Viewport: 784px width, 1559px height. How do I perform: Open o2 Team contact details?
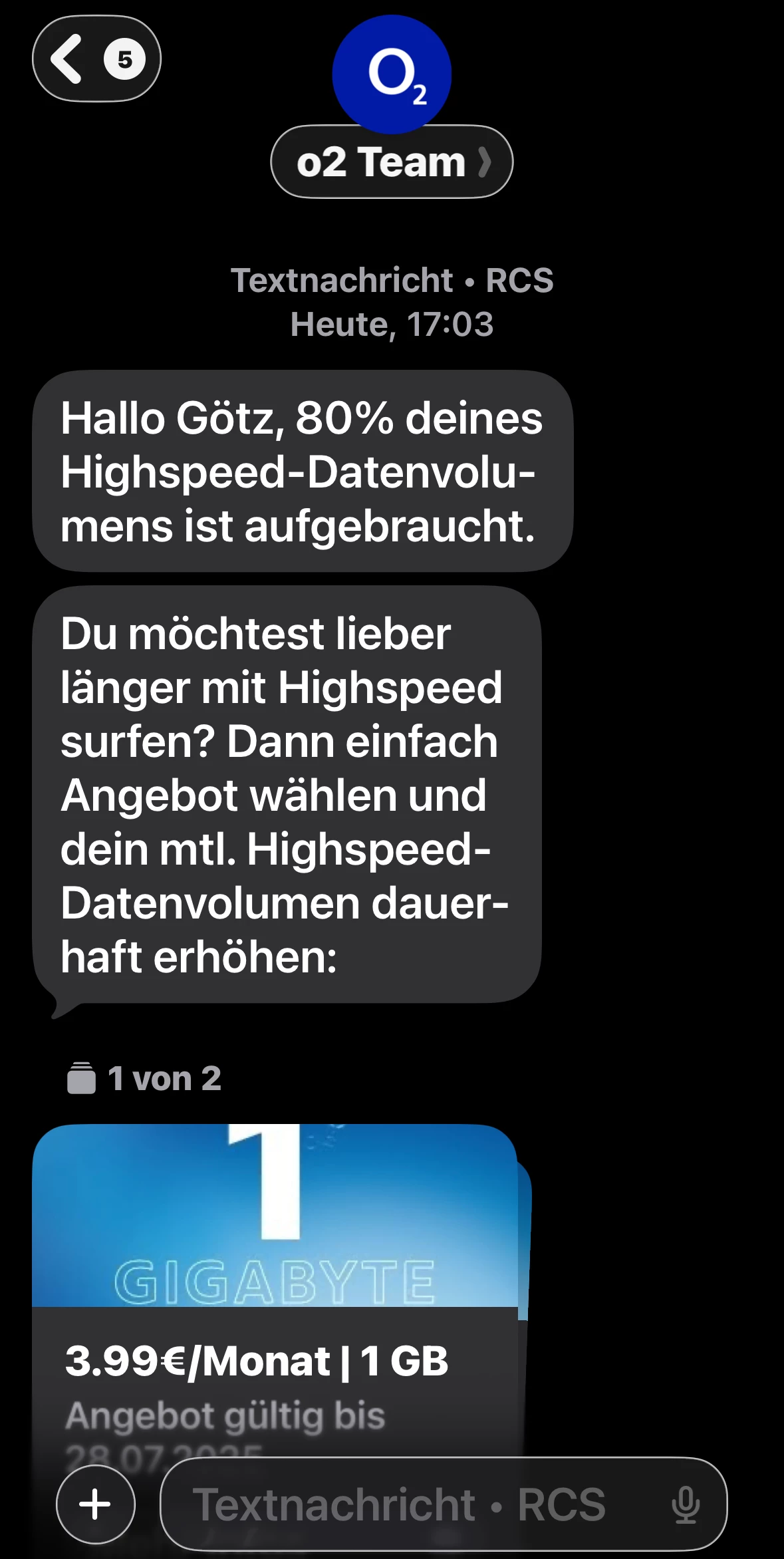click(392, 162)
